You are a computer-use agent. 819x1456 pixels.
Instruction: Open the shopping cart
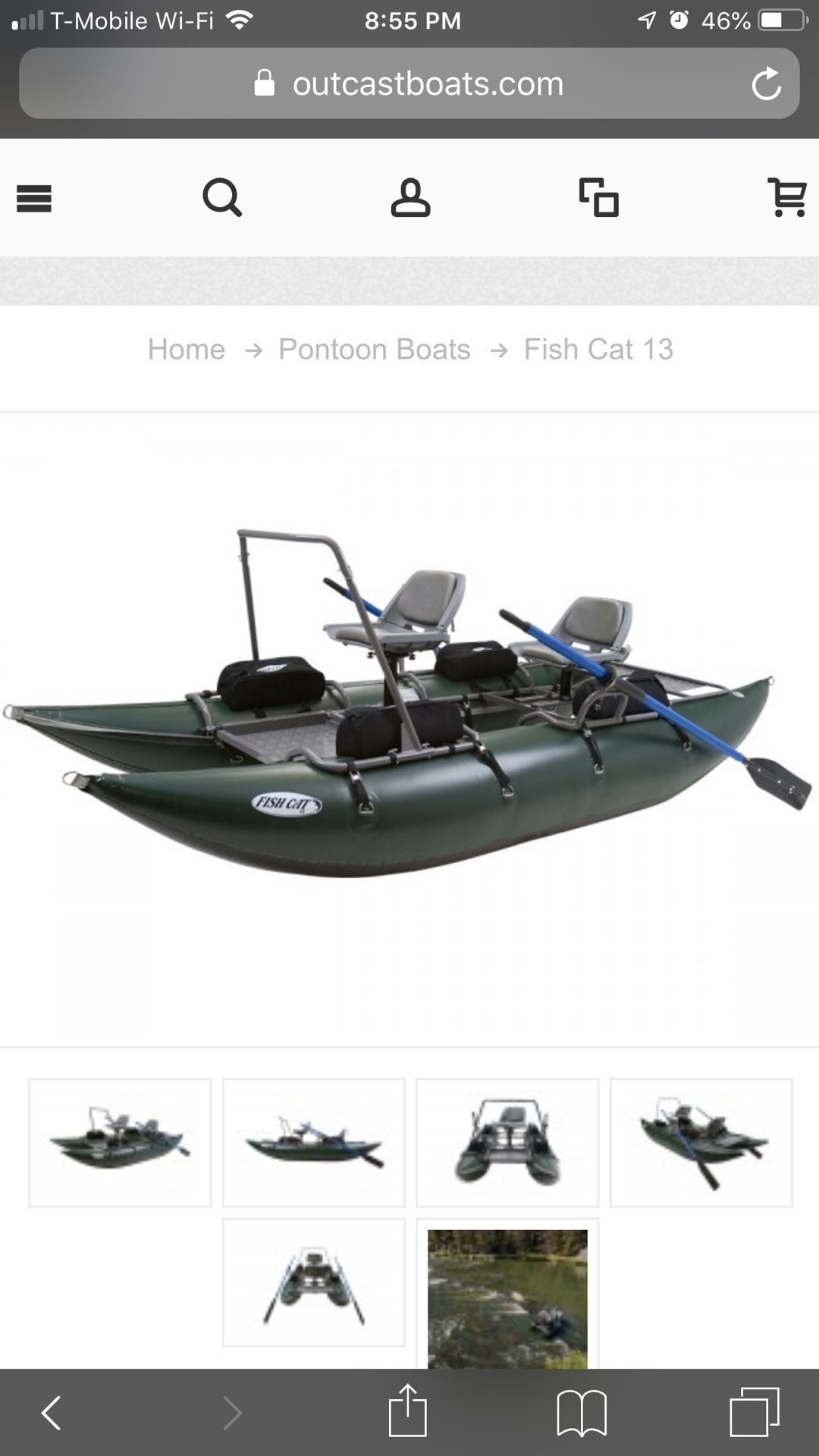[789, 199]
